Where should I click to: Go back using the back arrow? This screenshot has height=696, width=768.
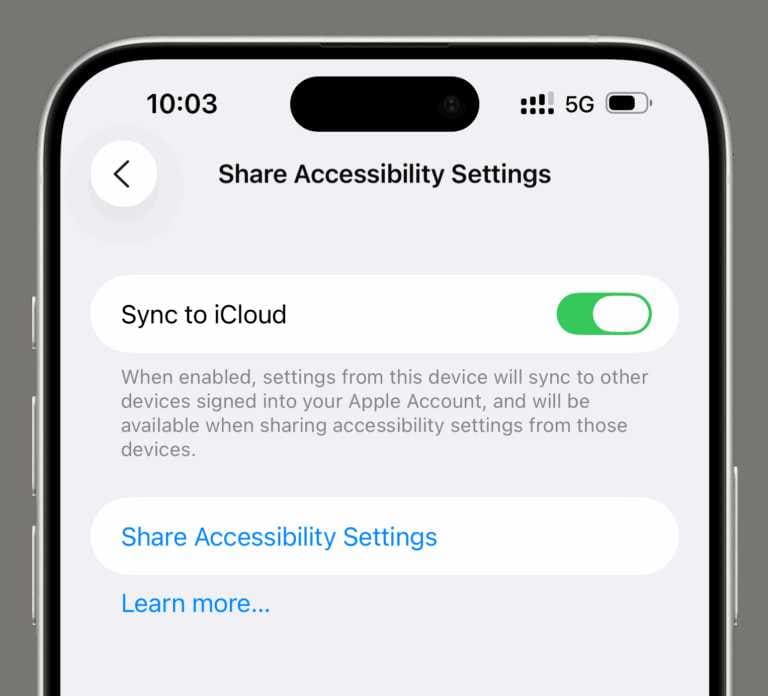click(123, 174)
